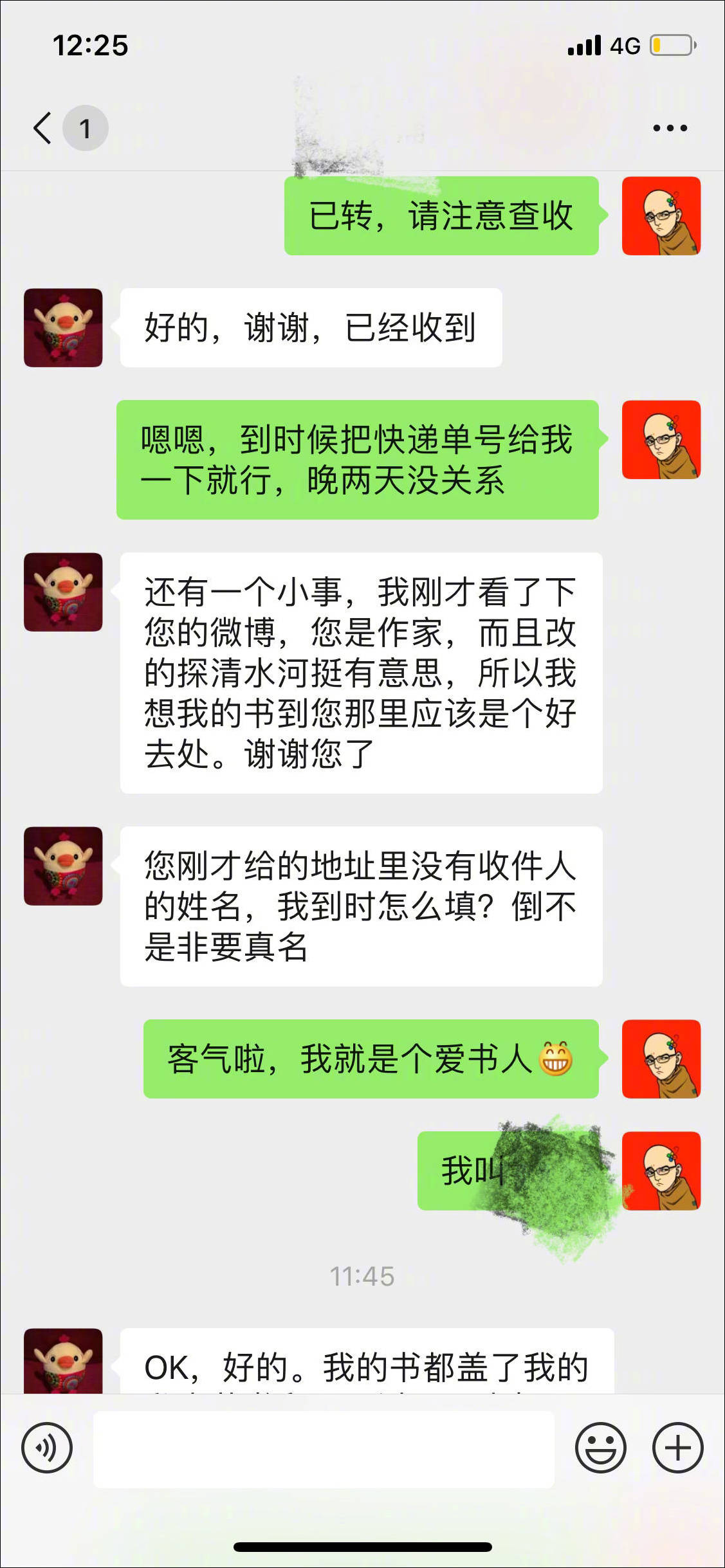Tap the message text field
The image size is (725, 1568).
tap(324, 1448)
